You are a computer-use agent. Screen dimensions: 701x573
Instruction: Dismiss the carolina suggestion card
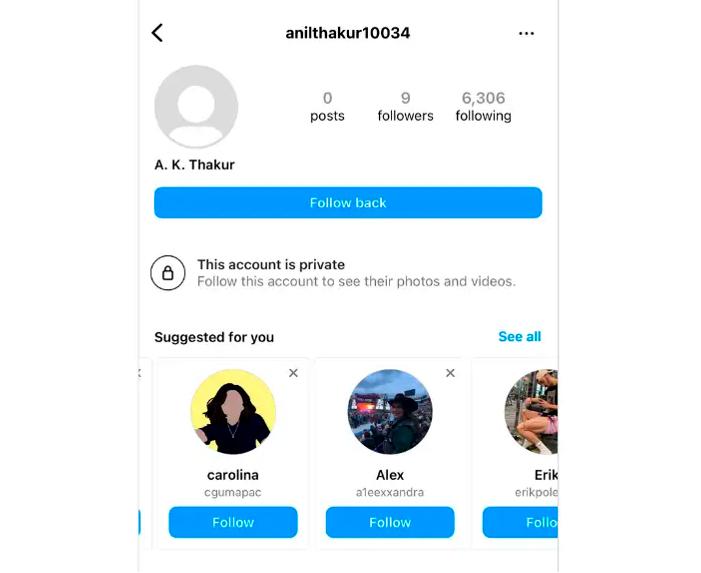[293, 373]
